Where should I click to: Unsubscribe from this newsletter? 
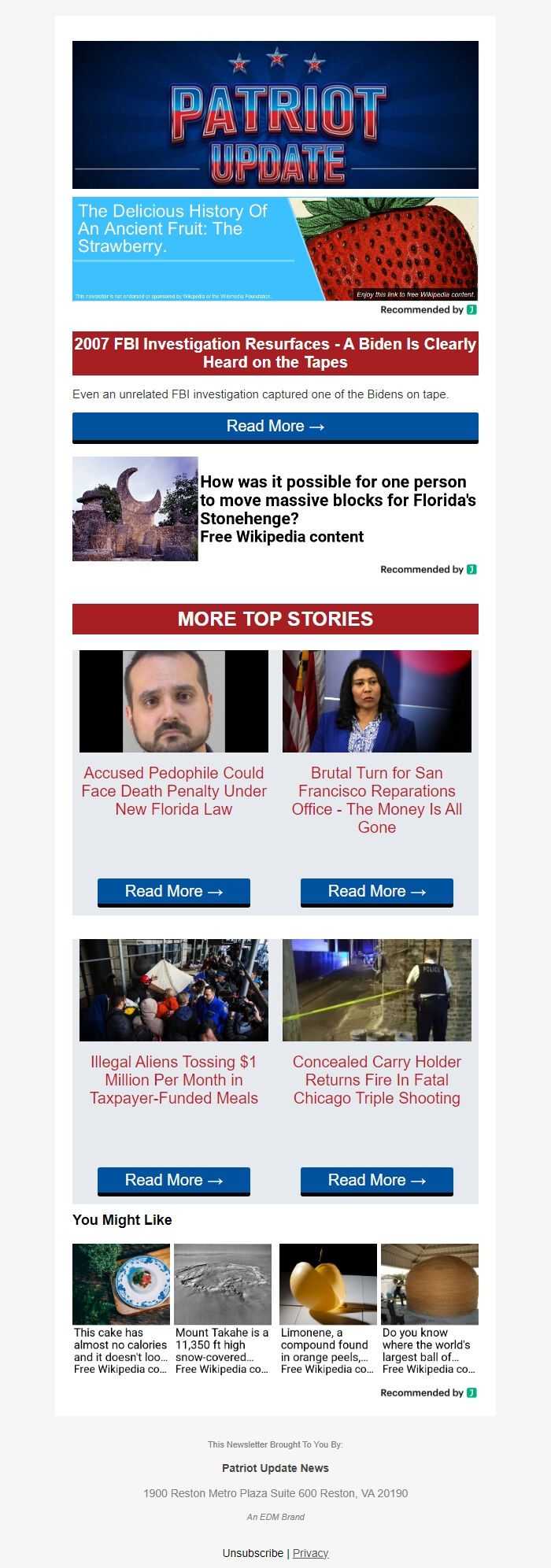click(253, 1553)
